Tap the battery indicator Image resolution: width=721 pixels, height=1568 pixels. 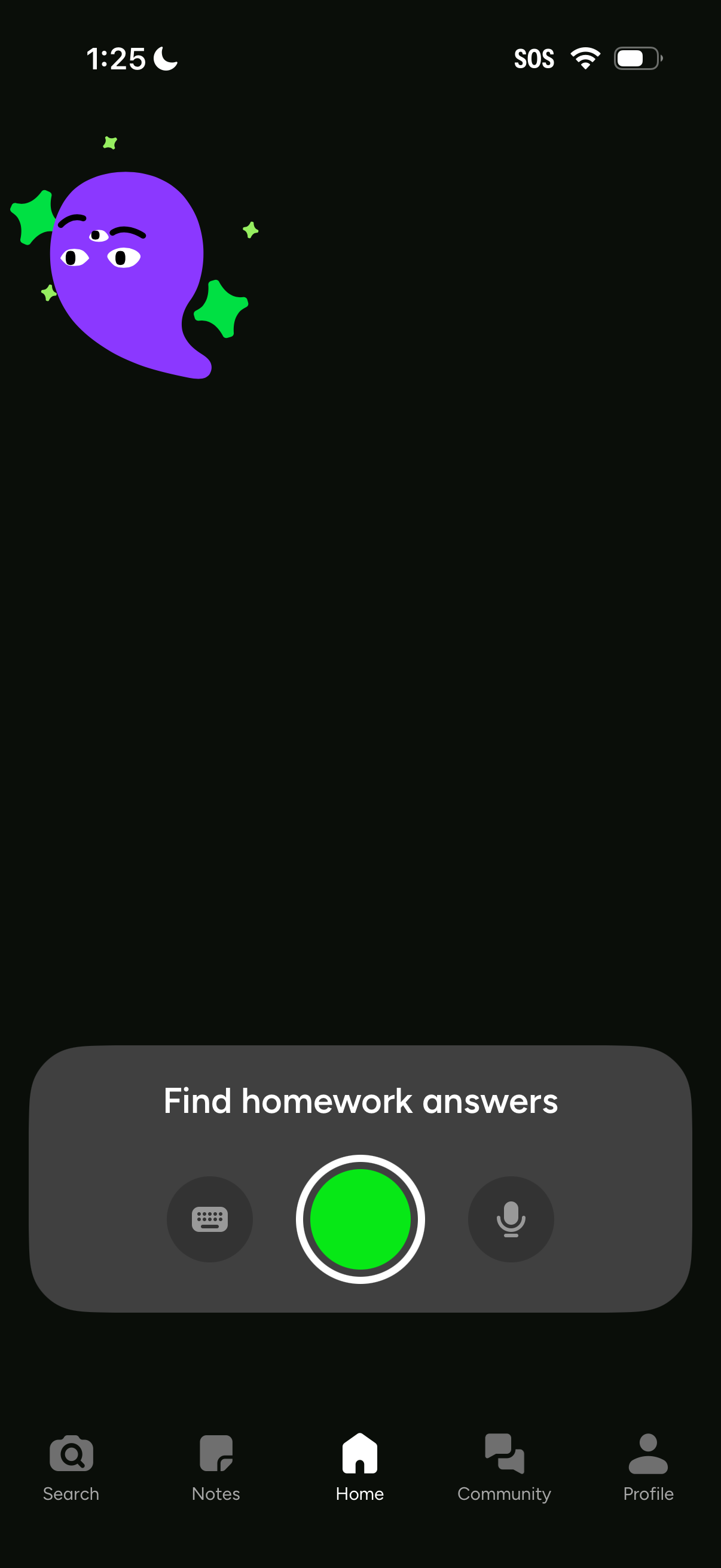[x=637, y=58]
